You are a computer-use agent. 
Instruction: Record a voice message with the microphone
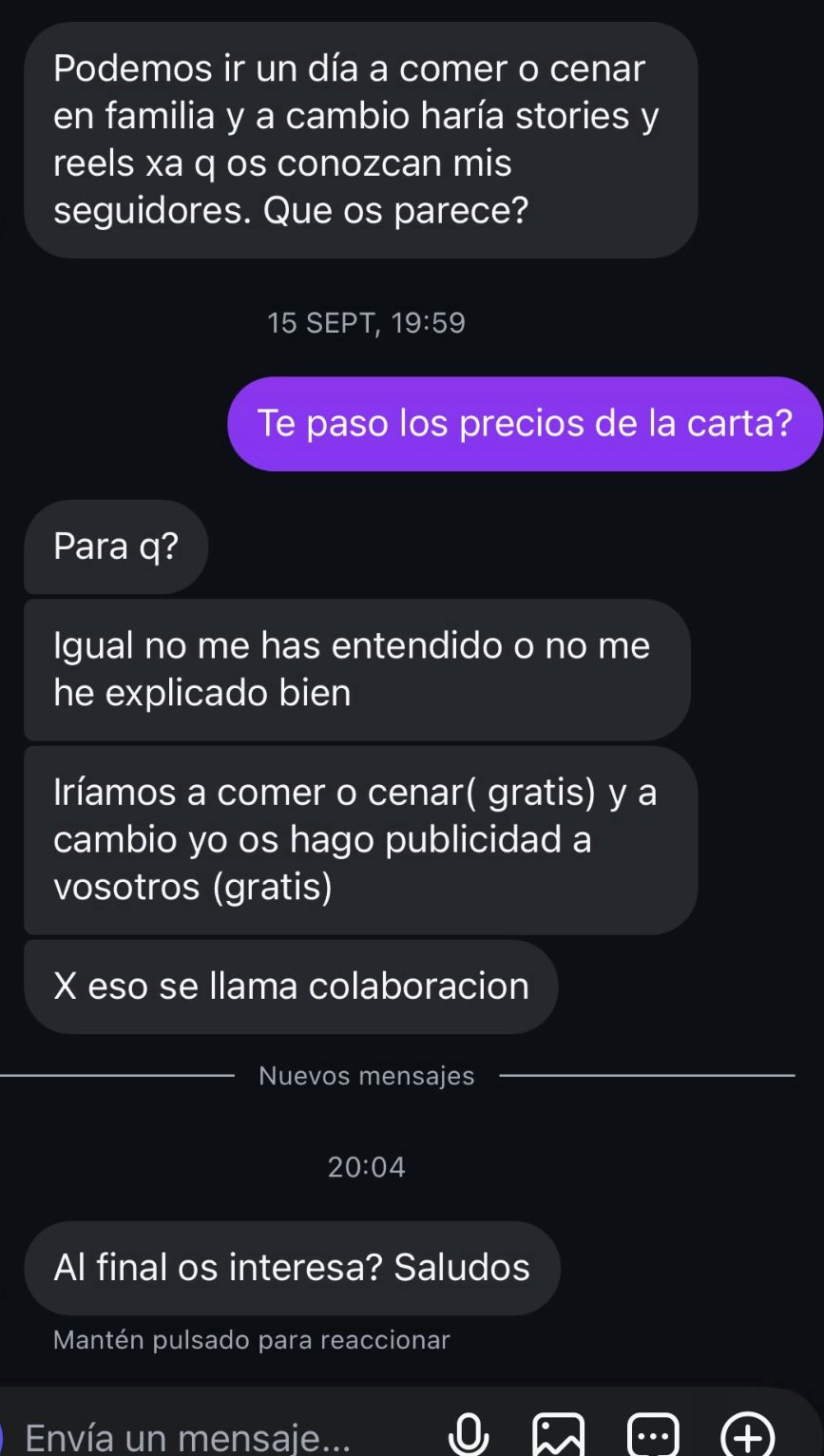[x=468, y=1435]
